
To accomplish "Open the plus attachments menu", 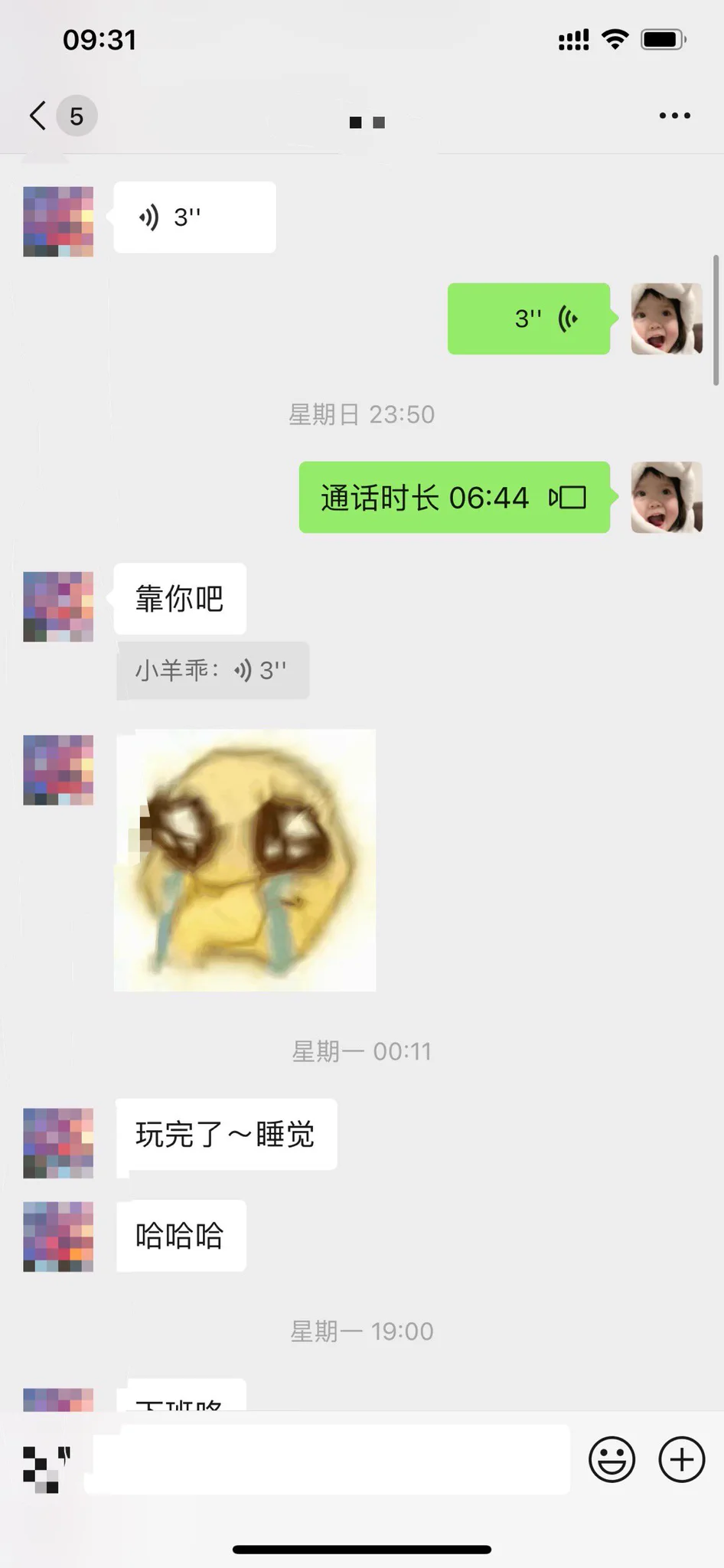I will pyautogui.click(x=681, y=1459).
